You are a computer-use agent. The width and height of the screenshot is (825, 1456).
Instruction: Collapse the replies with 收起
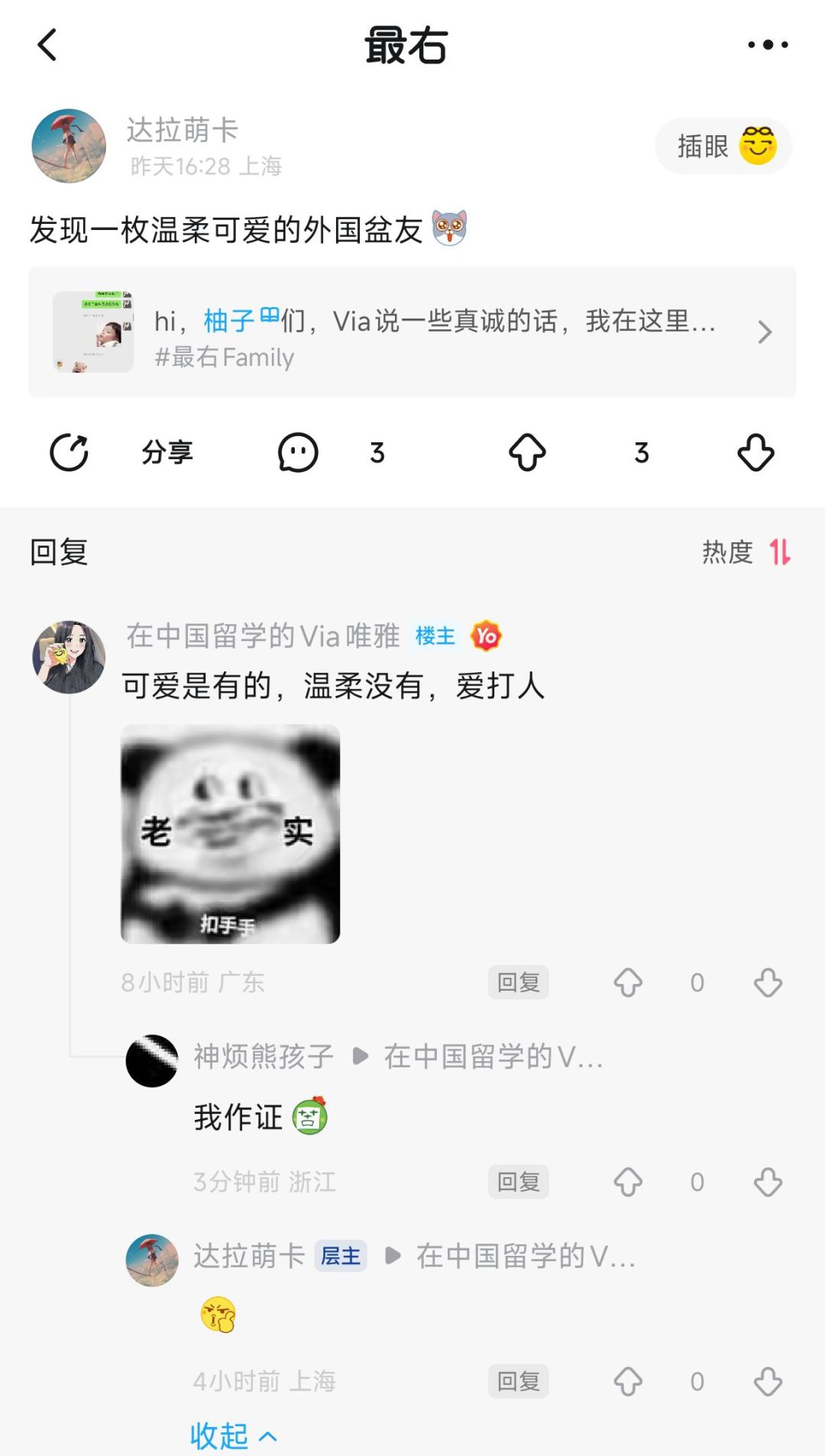pyautogui.click(x=232, y=1436)
